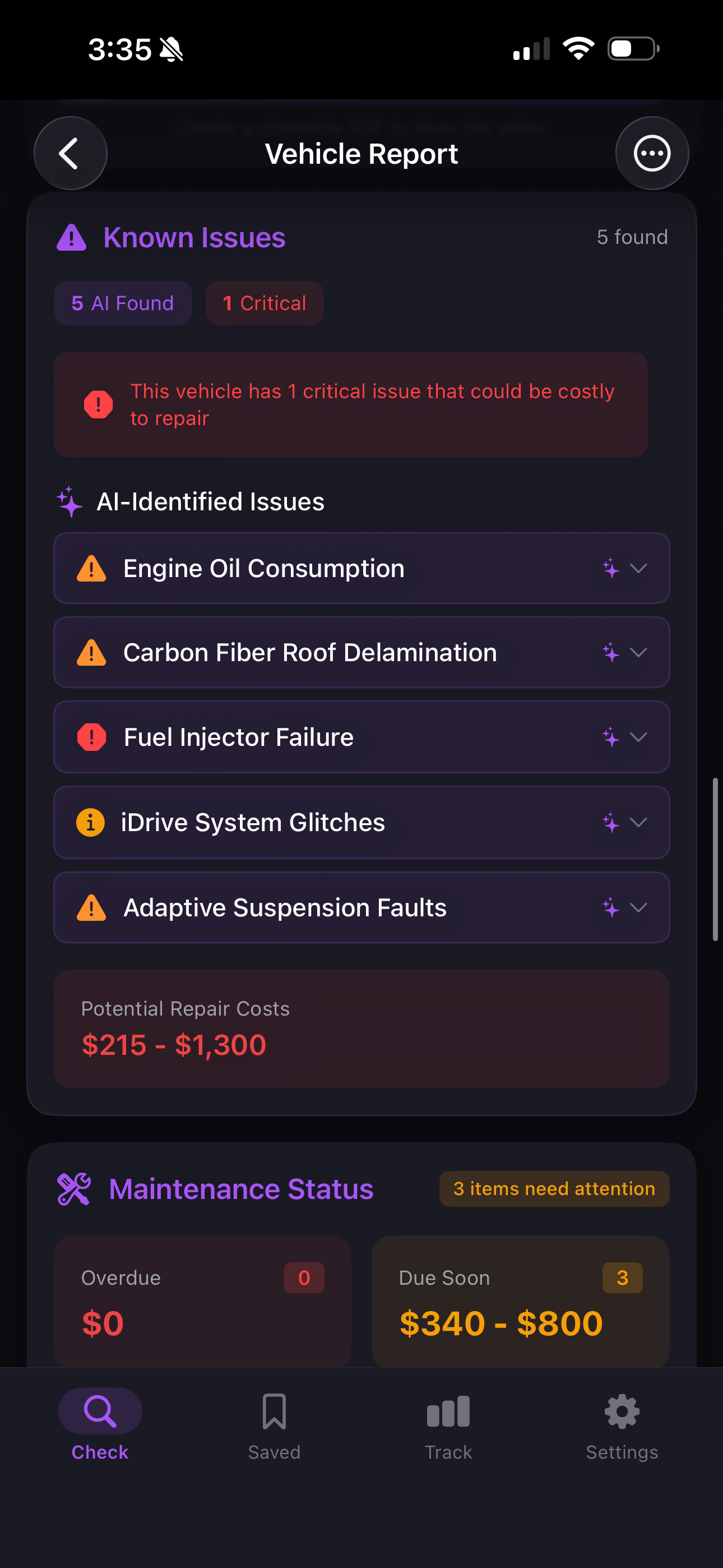The height and width of the screenshot is (1568, 723).
Task: Click the warning icon on Adaptive Suspension Faults
Action: 91,907
